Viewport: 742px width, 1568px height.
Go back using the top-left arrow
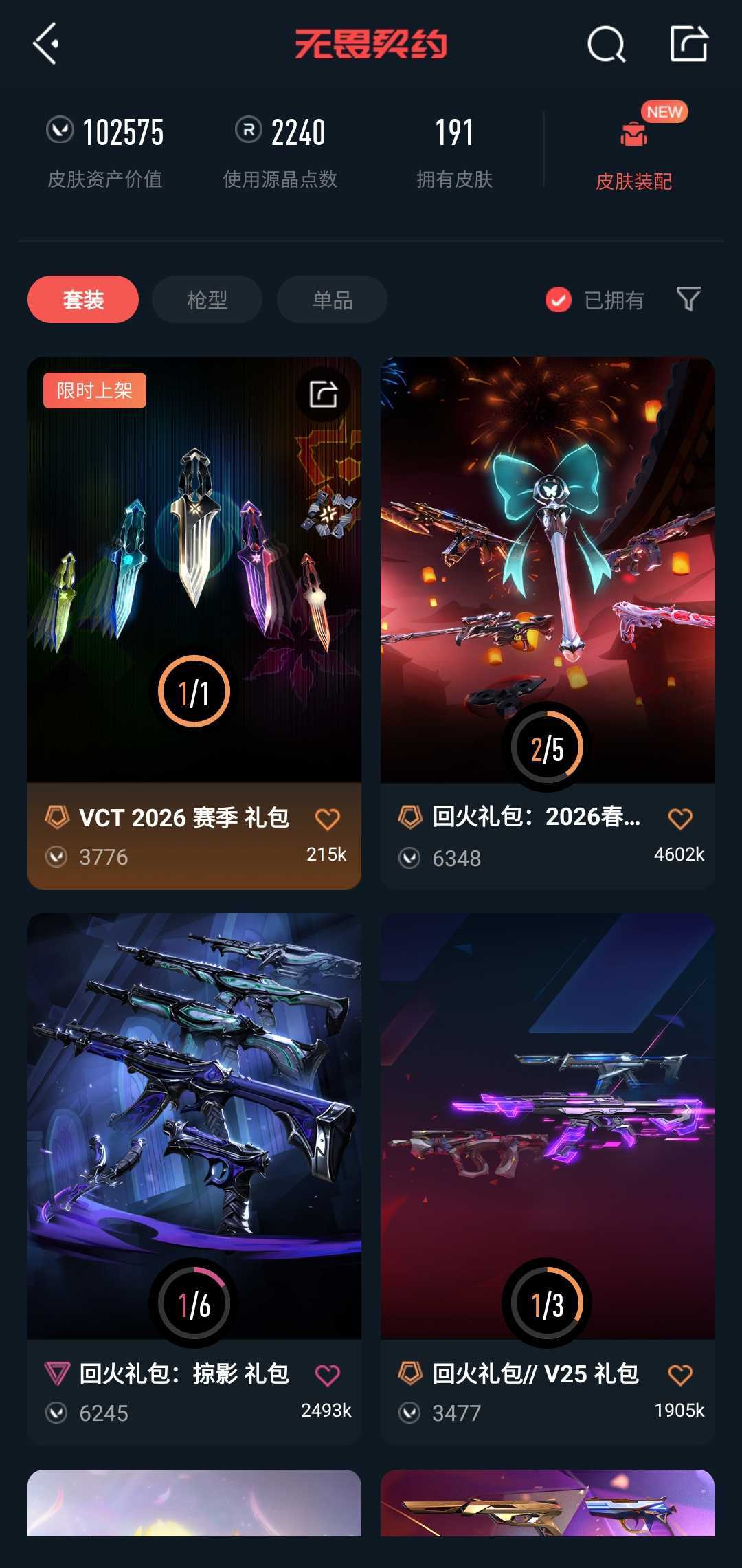45,44
